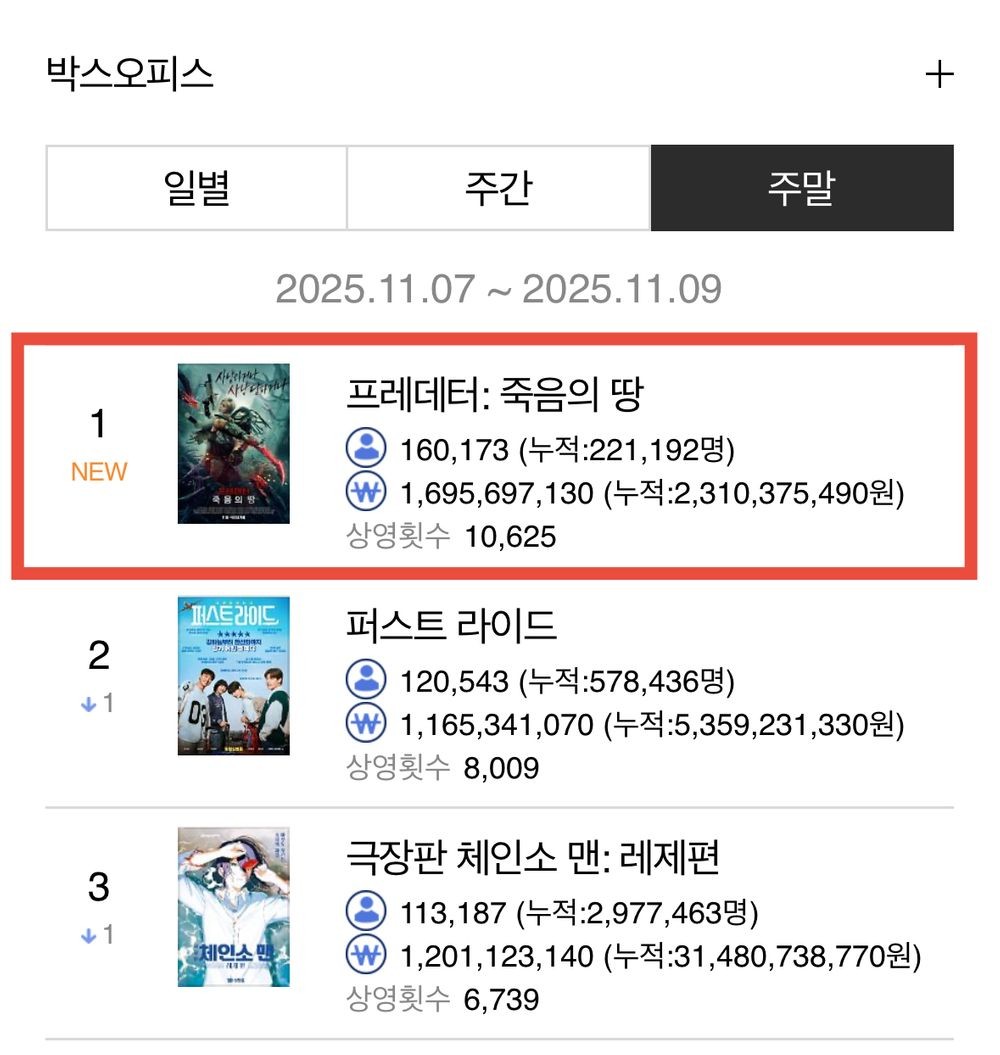Image resolution: width=1000 pixels, height=1055 pixels.
Task: Select the 주말 tab
Action: pos(802,188)
